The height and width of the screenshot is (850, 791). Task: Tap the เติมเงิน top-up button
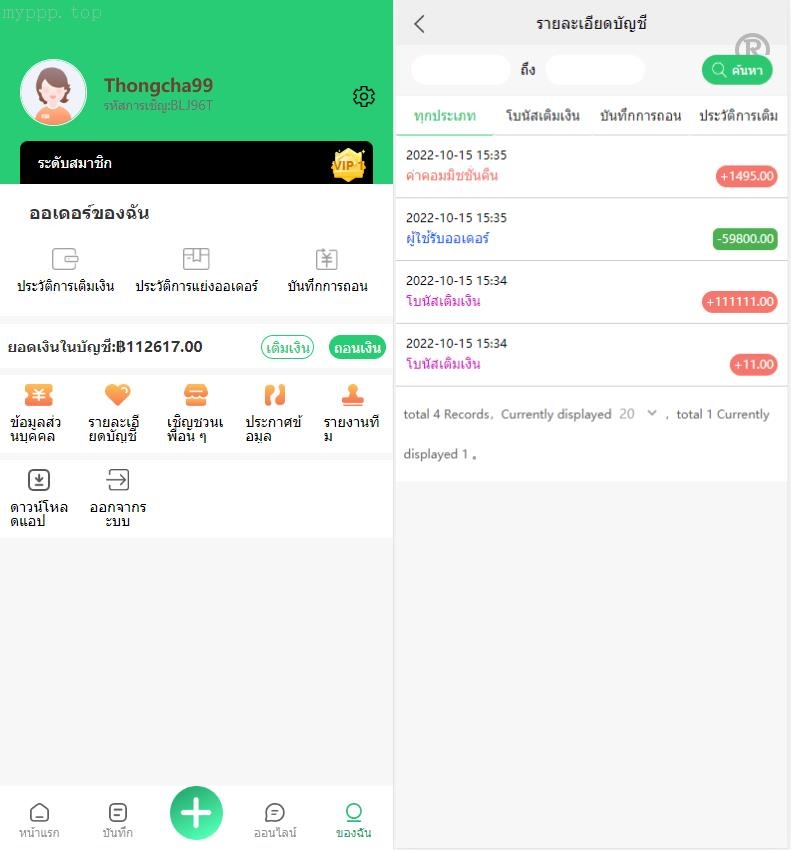(288, 347)
